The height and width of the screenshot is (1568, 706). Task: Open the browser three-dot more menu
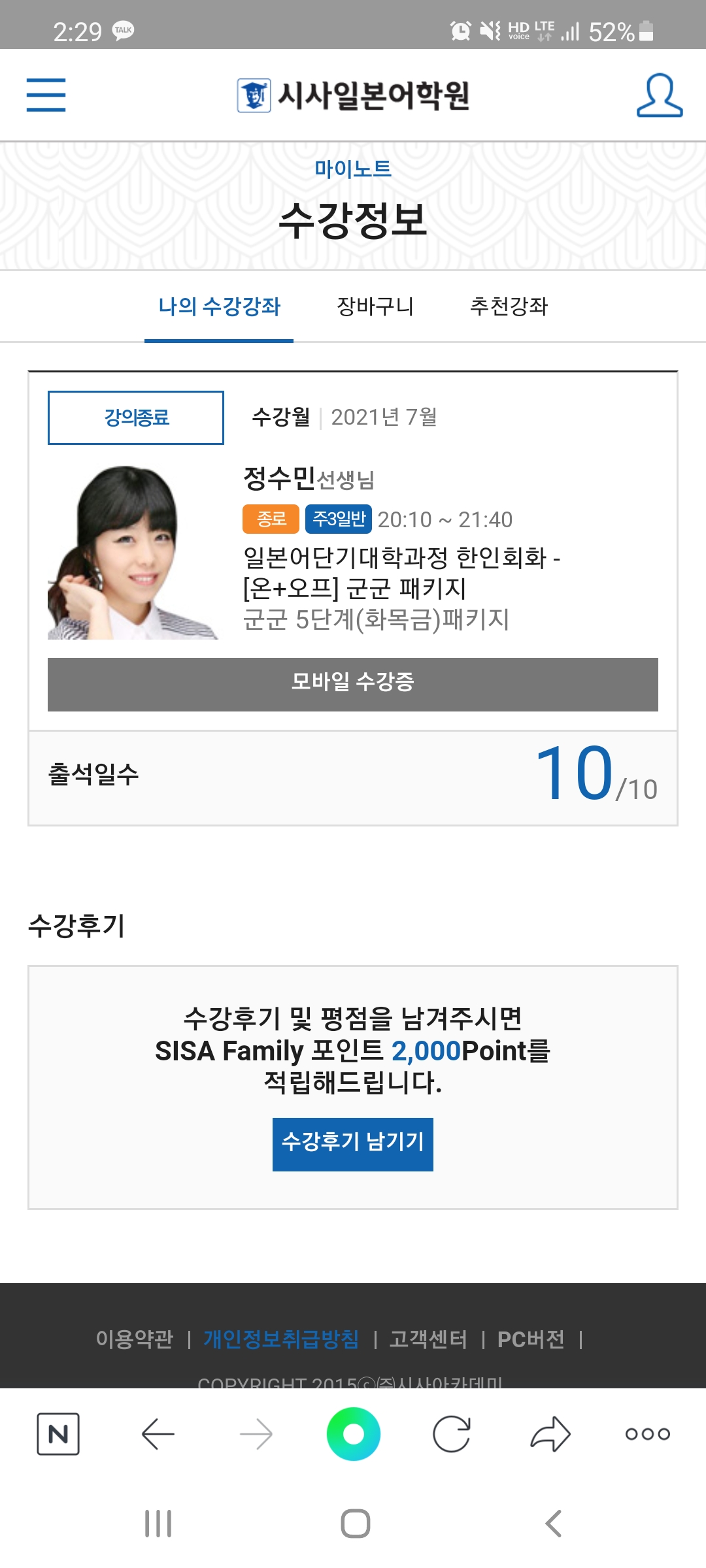(x=647, y=1434)
